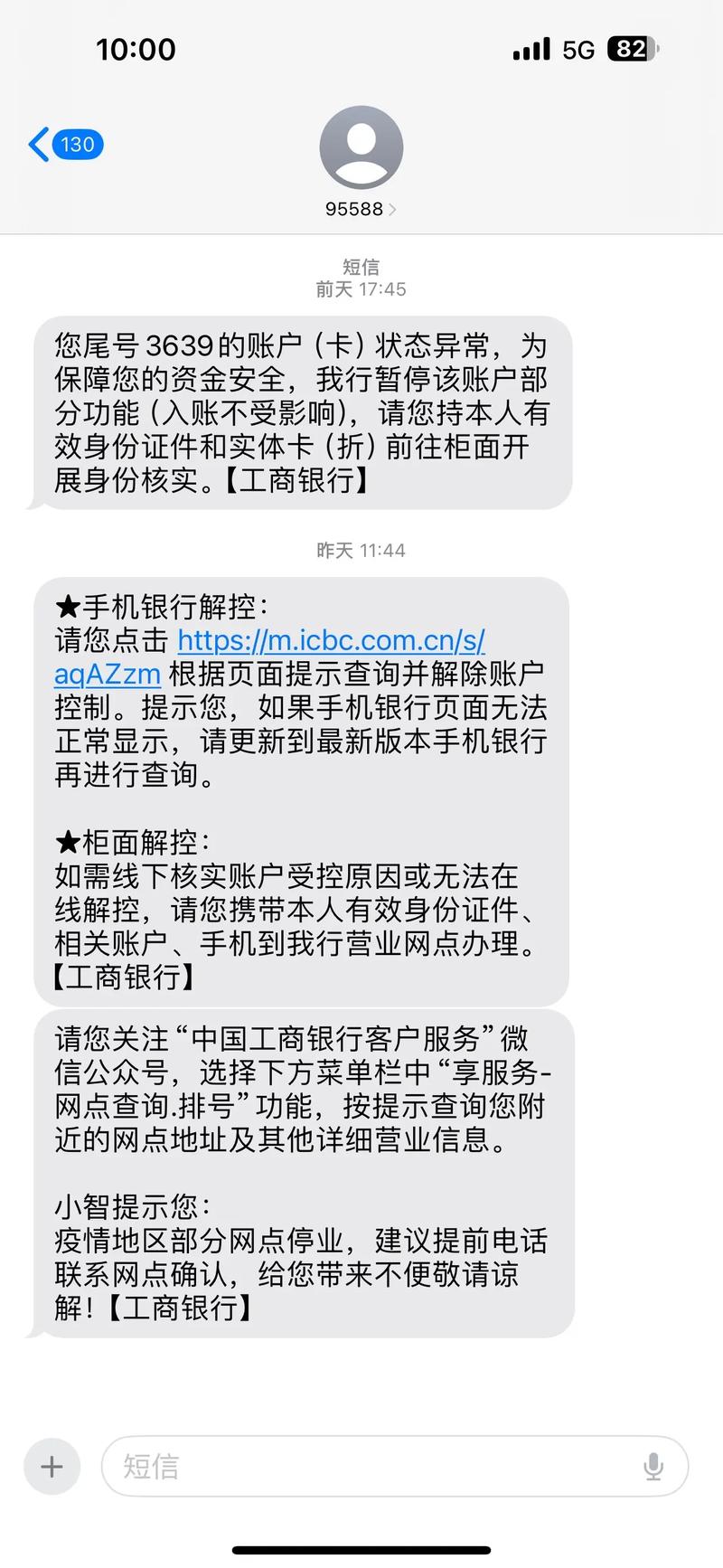The image size is (723, 1568).
Task: Tap the 130 unread count badge
Action: point(78,143)
